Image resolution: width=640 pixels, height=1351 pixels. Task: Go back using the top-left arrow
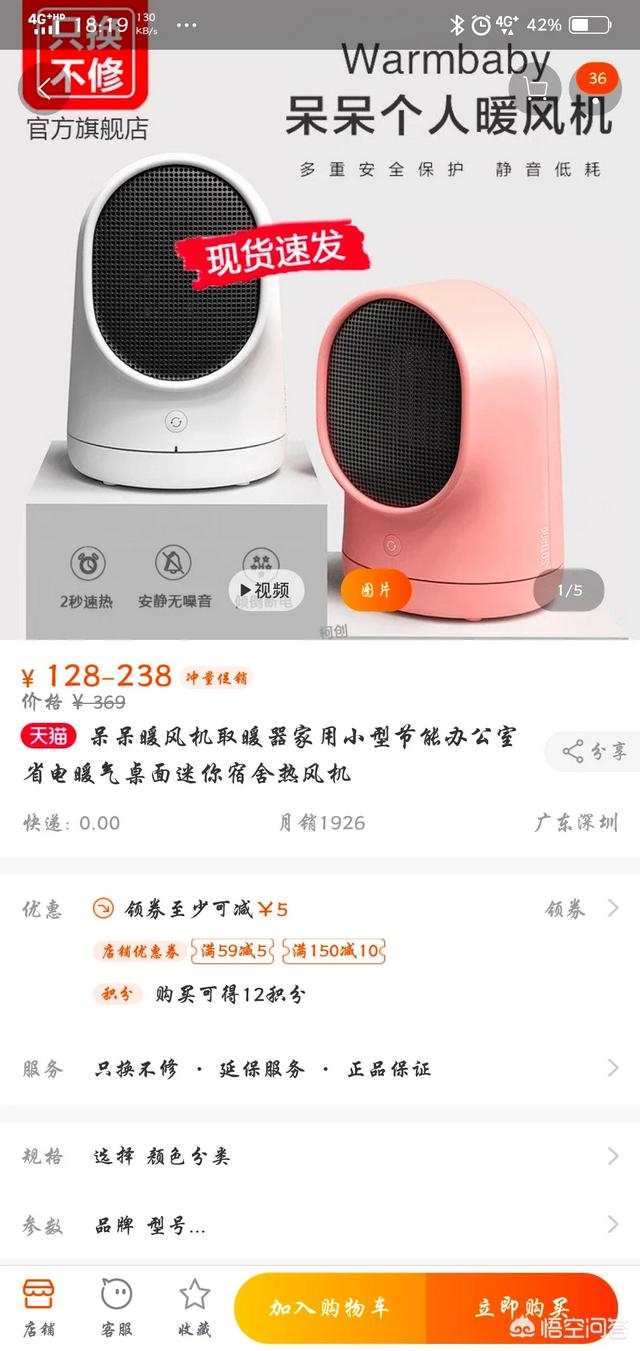[44, 88]
